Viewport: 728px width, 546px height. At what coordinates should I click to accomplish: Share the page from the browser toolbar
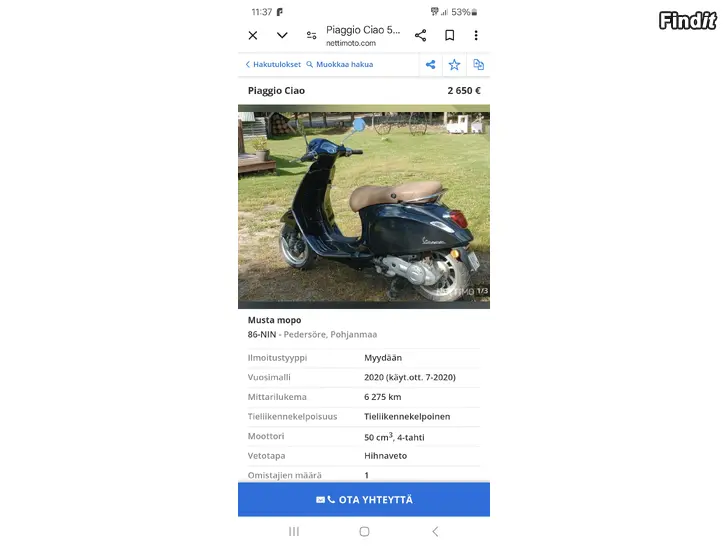(420, 35)
